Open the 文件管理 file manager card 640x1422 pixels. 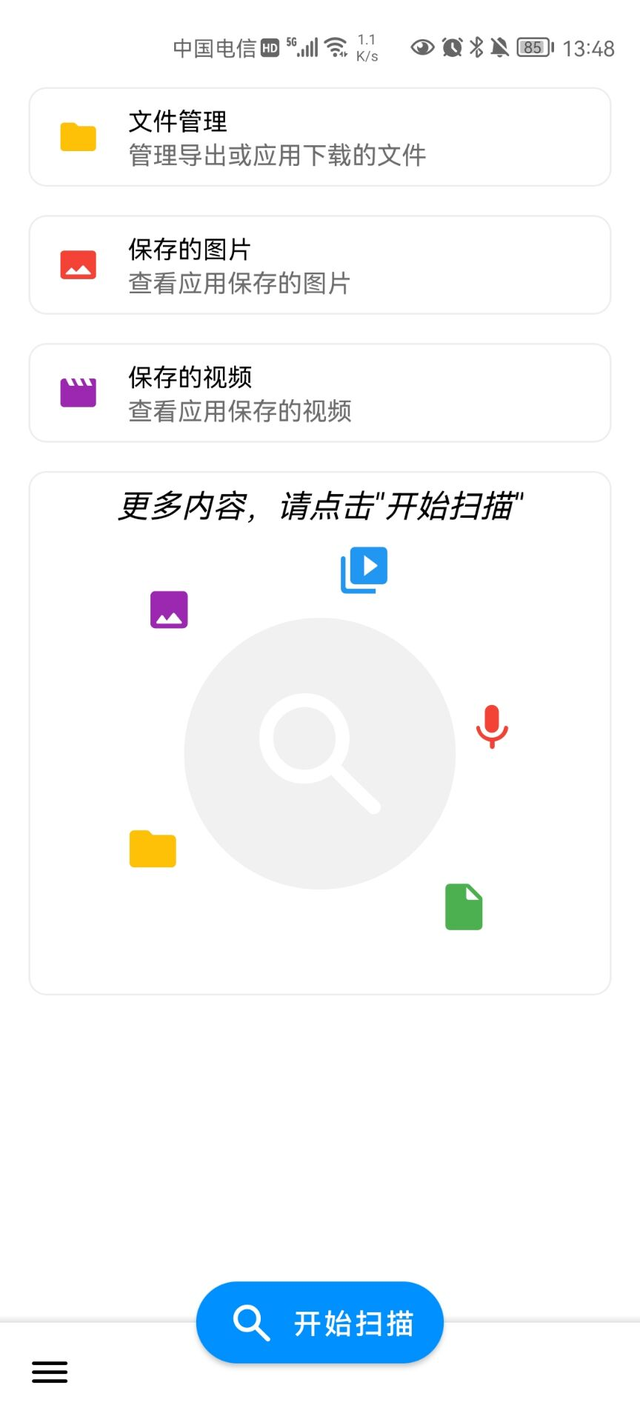point(320,137)
